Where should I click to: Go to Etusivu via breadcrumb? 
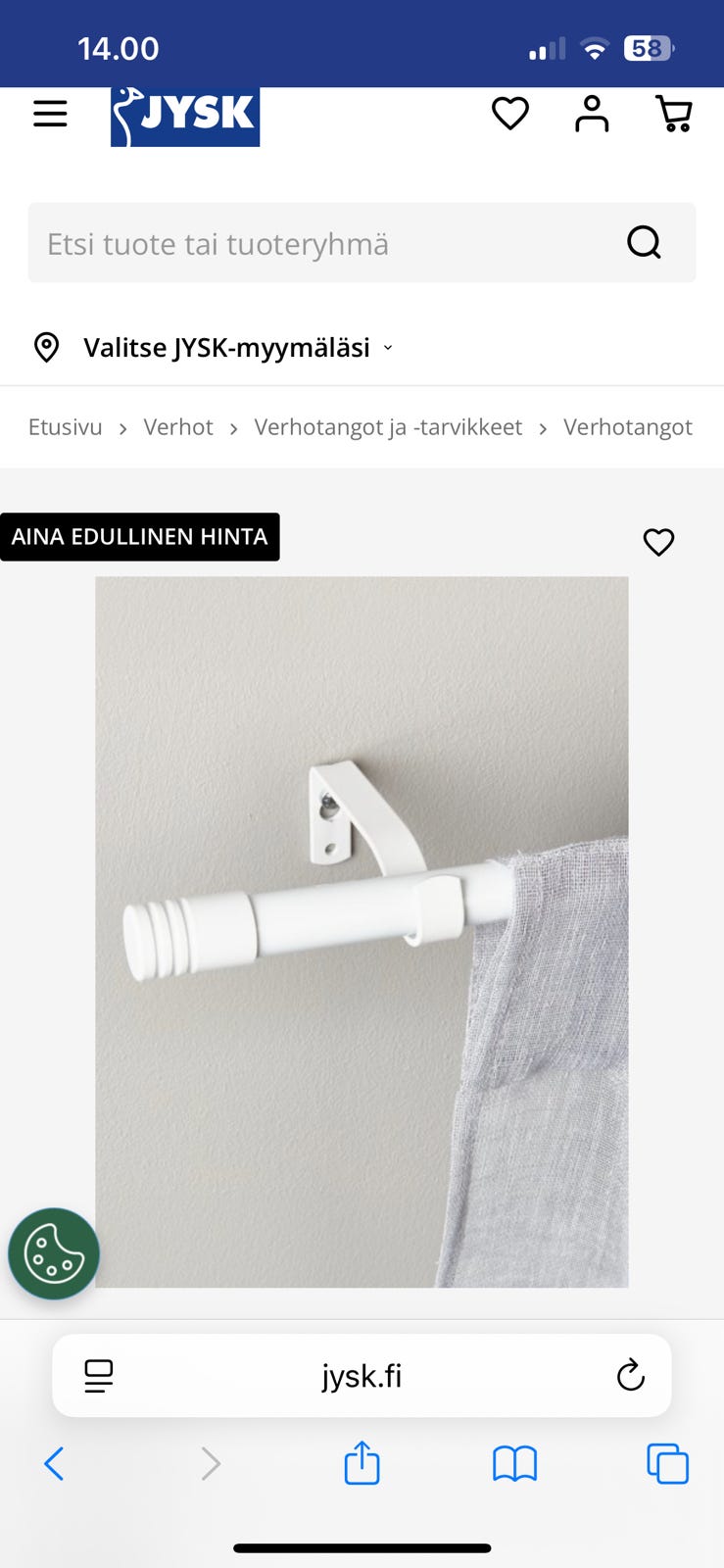[65, 427]
